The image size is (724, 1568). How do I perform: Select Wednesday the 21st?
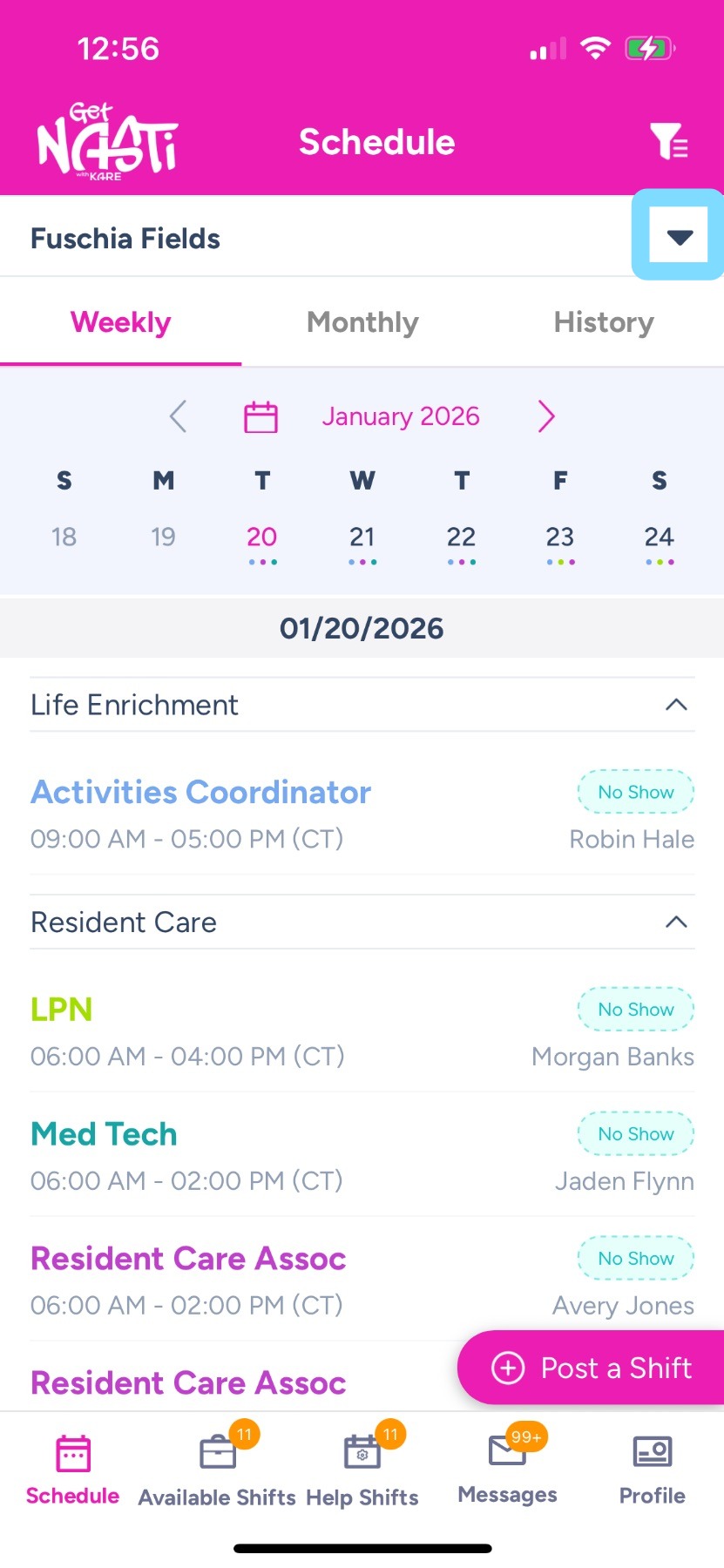[x=362, y=538]
